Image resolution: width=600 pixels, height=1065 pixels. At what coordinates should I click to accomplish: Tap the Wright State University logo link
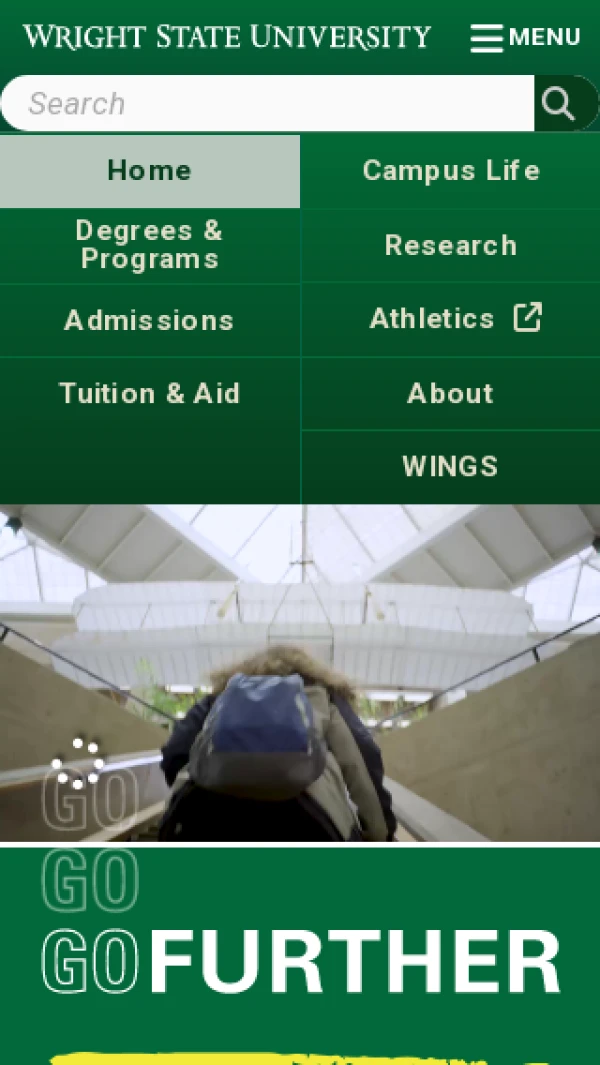[x=227, y=38]
